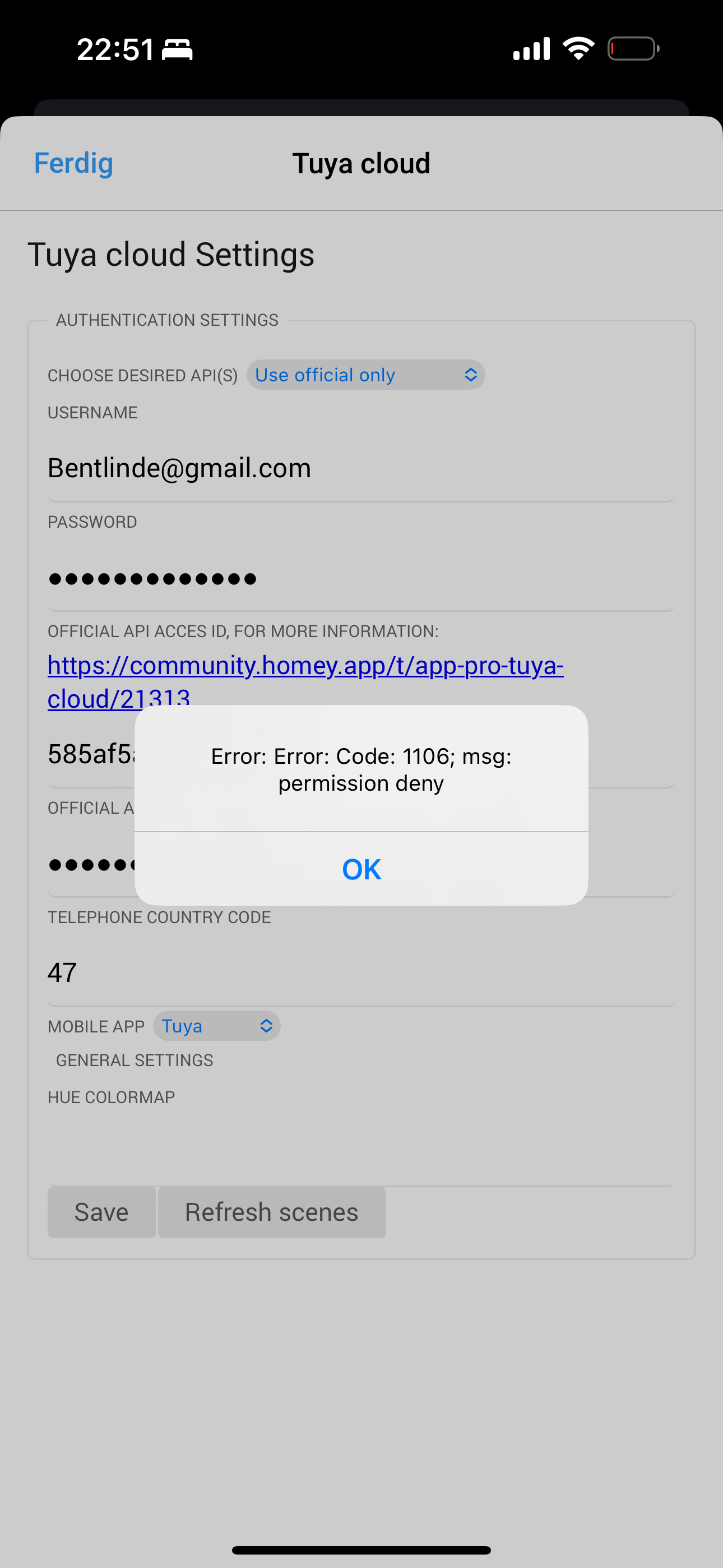This screenshot has height=1568, width=723.
Task: Focus the password field
Action: tap(361, 578)
